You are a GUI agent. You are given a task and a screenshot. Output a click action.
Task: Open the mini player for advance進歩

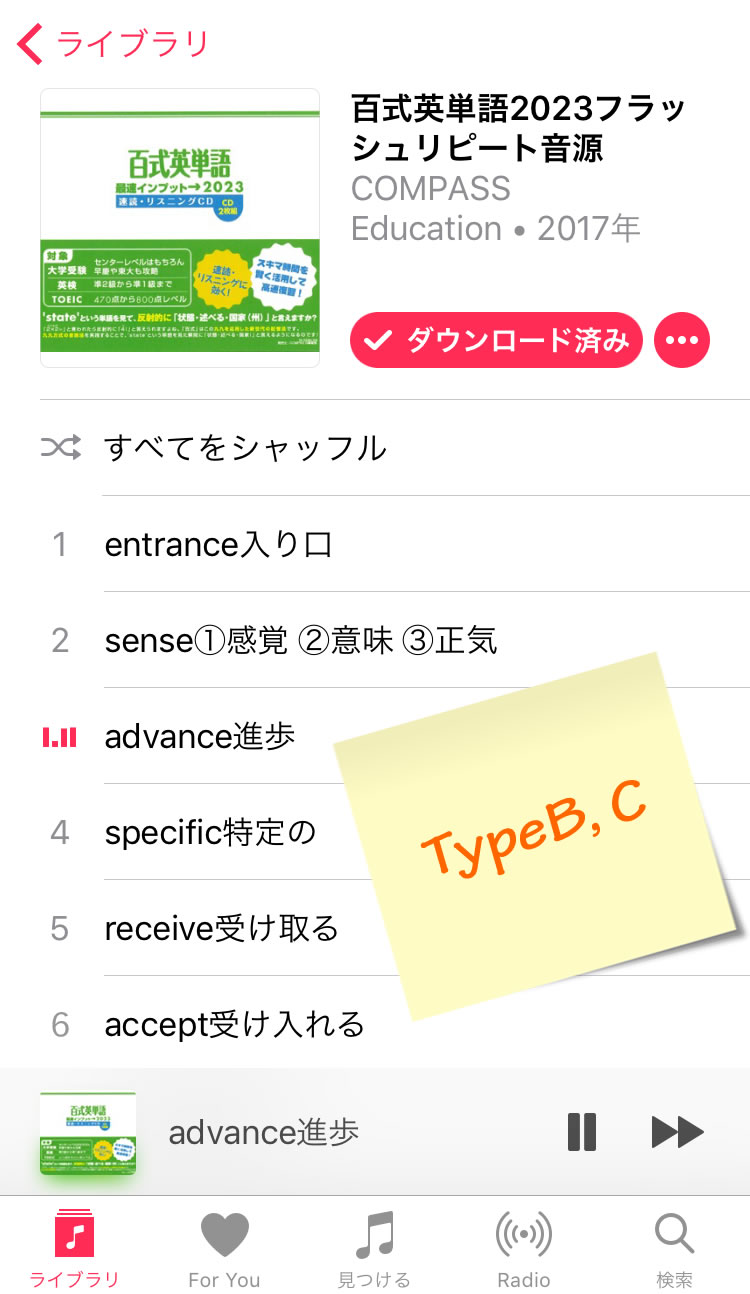coord(263,1132)
